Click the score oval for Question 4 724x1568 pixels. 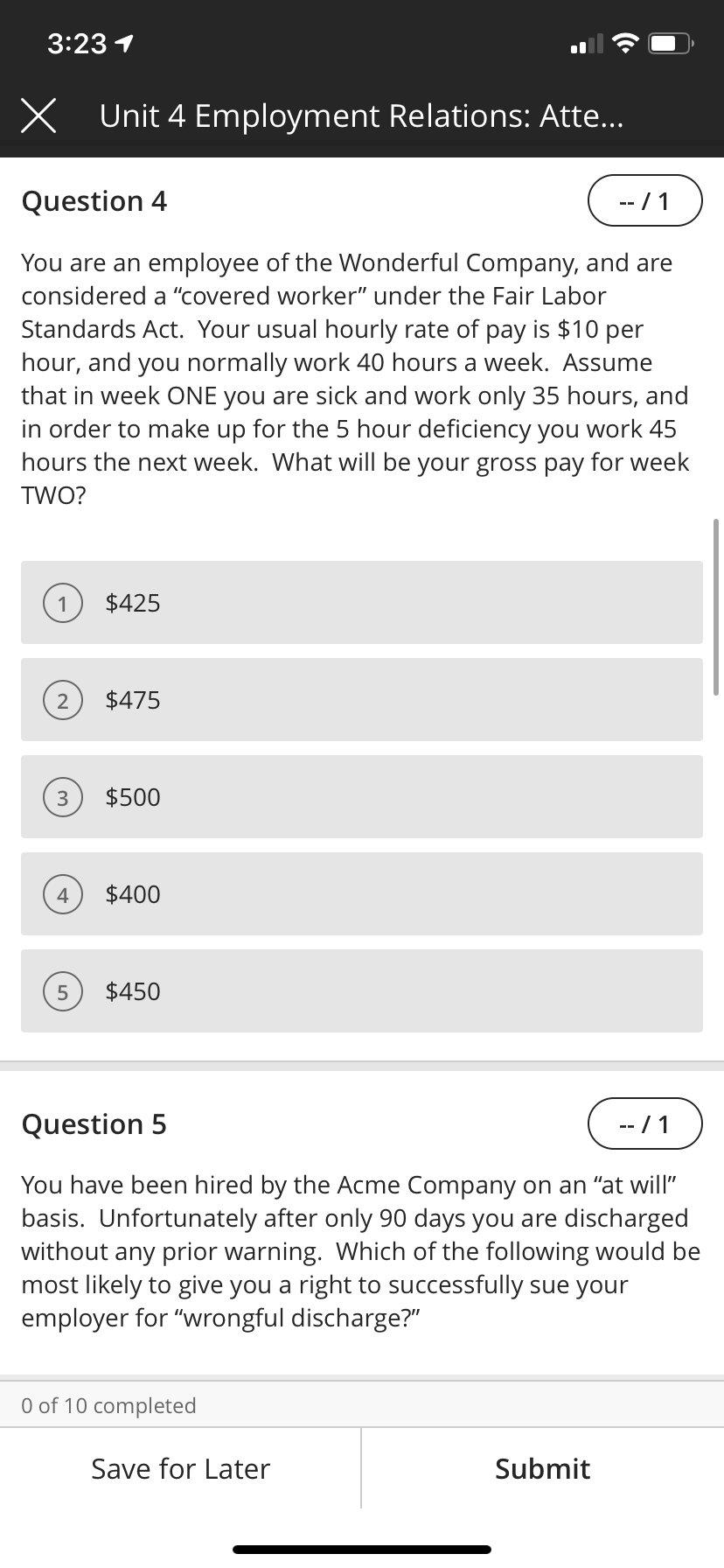(645, 200)
